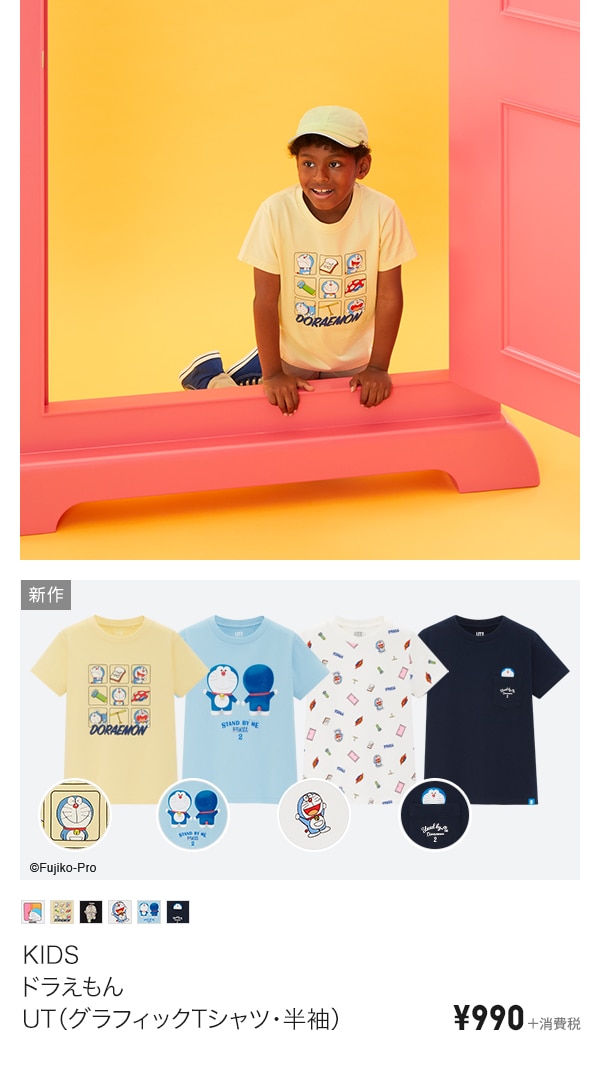Open the new-arrival four T-shirts product image
600x1070 pixels.
click(x=300, y=729)
